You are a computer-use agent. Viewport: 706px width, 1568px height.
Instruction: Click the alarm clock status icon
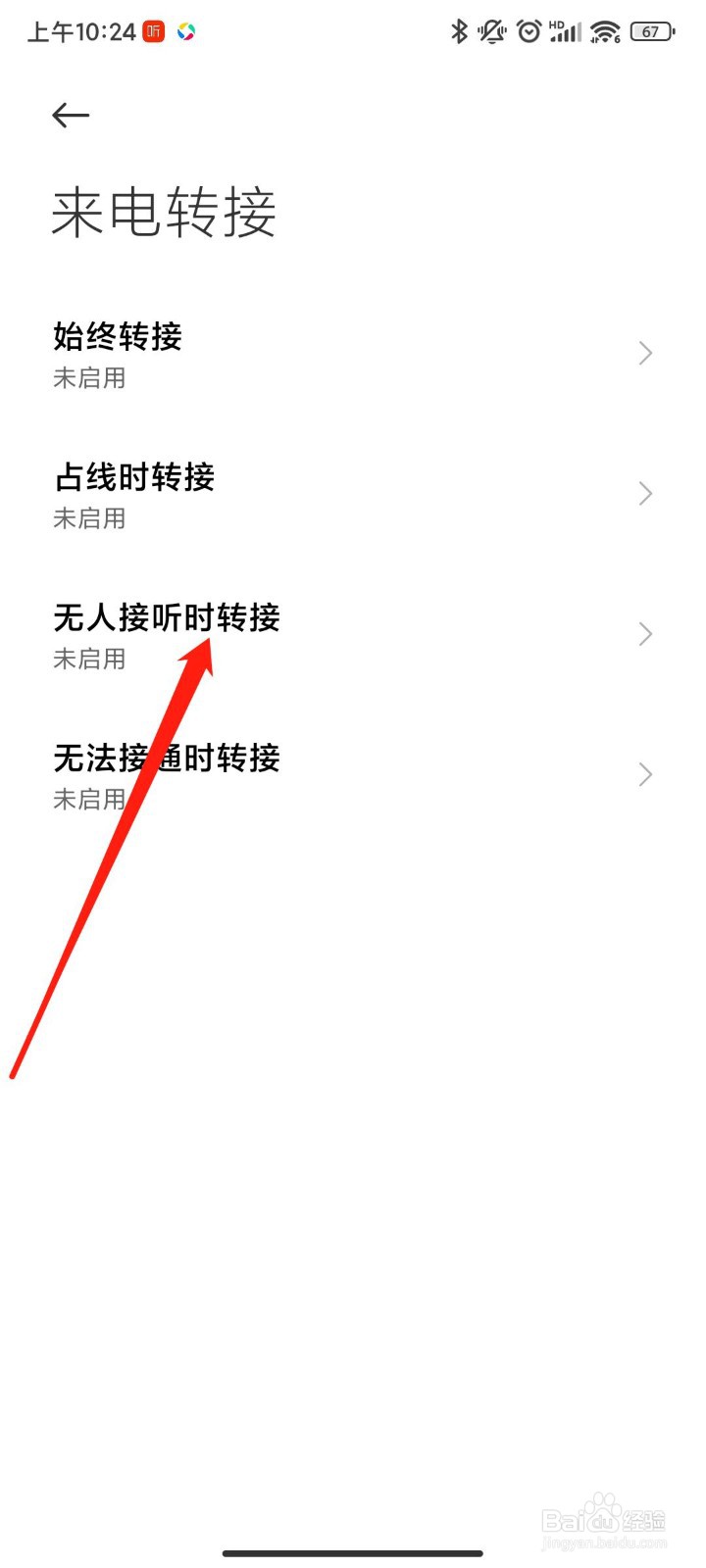[x=529, y=30]
